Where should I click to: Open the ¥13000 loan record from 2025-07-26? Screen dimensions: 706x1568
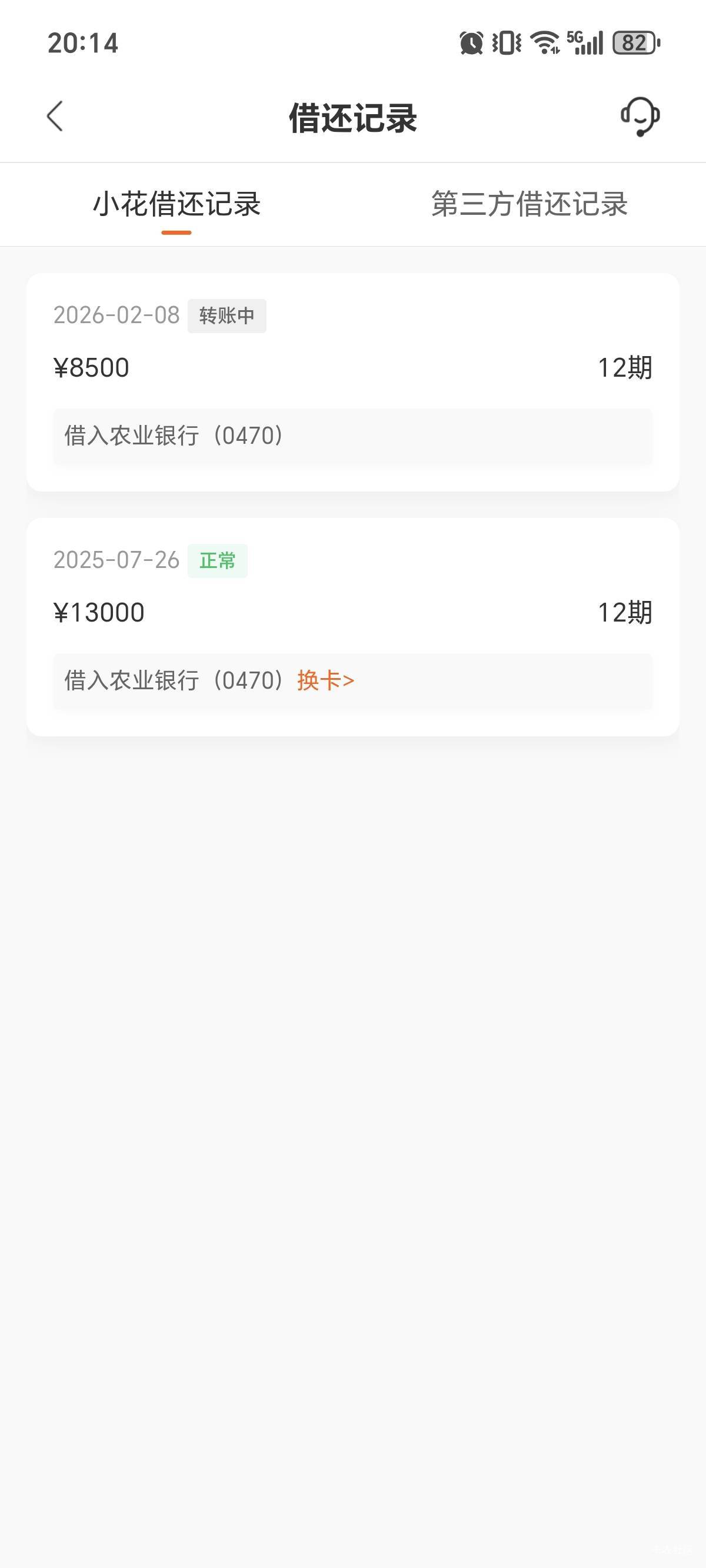352,613
